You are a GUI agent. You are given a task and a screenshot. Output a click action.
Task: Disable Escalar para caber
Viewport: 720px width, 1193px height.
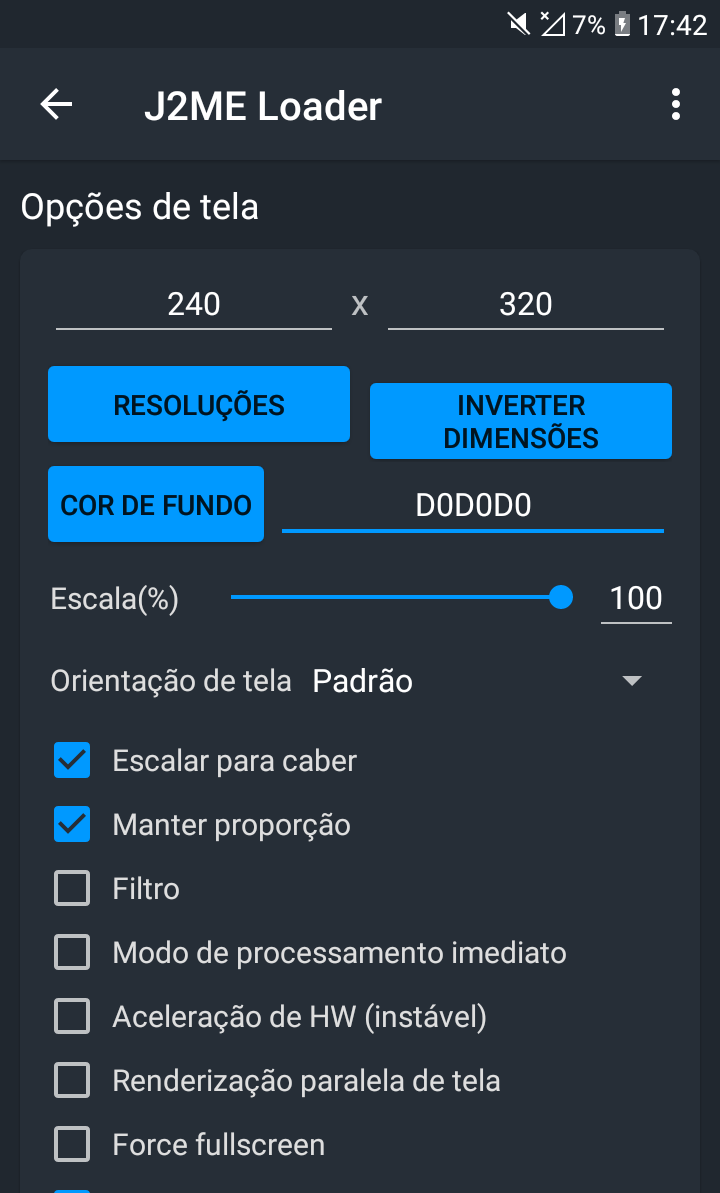pos(71,760)
